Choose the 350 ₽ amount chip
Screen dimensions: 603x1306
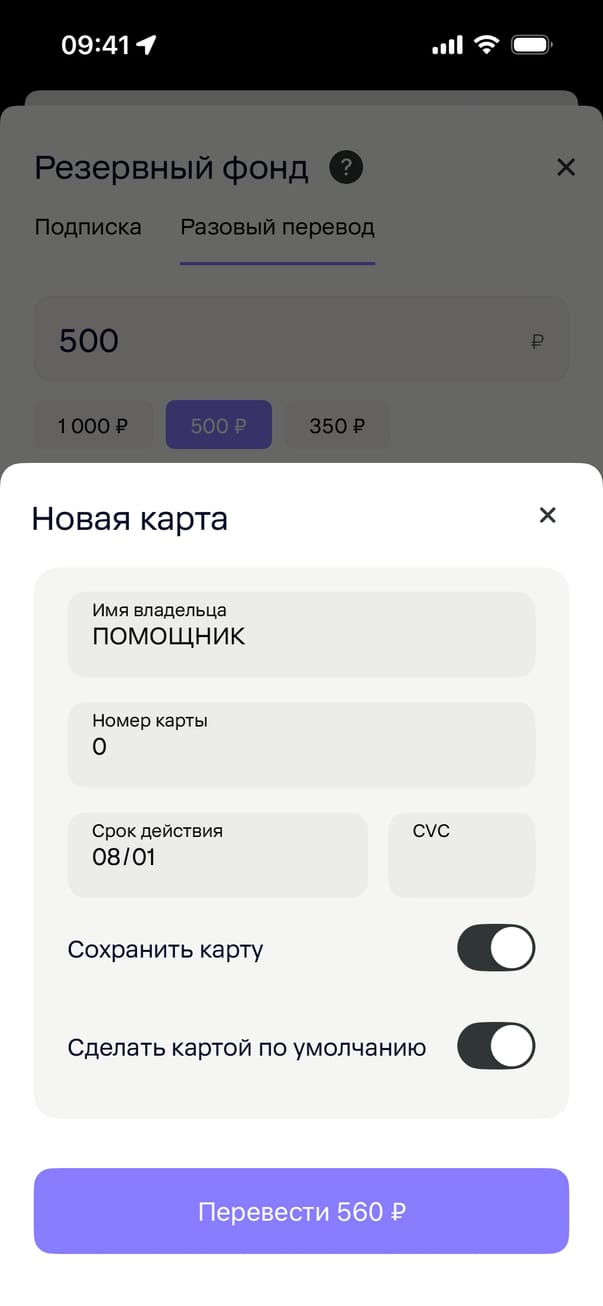(337, 426)
